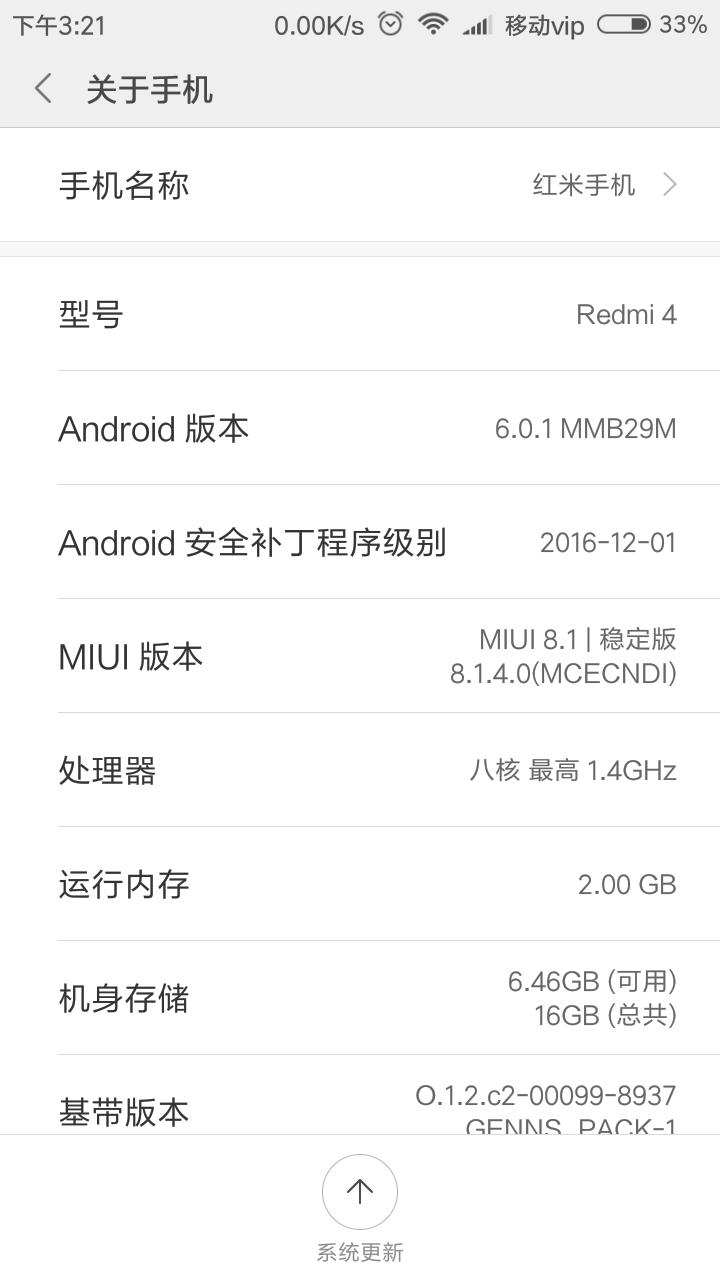Tap the Android 安全补丁程序级别 row
Image resolution: width=720 pixels, height=1280 pixels.
pos(360,542)
